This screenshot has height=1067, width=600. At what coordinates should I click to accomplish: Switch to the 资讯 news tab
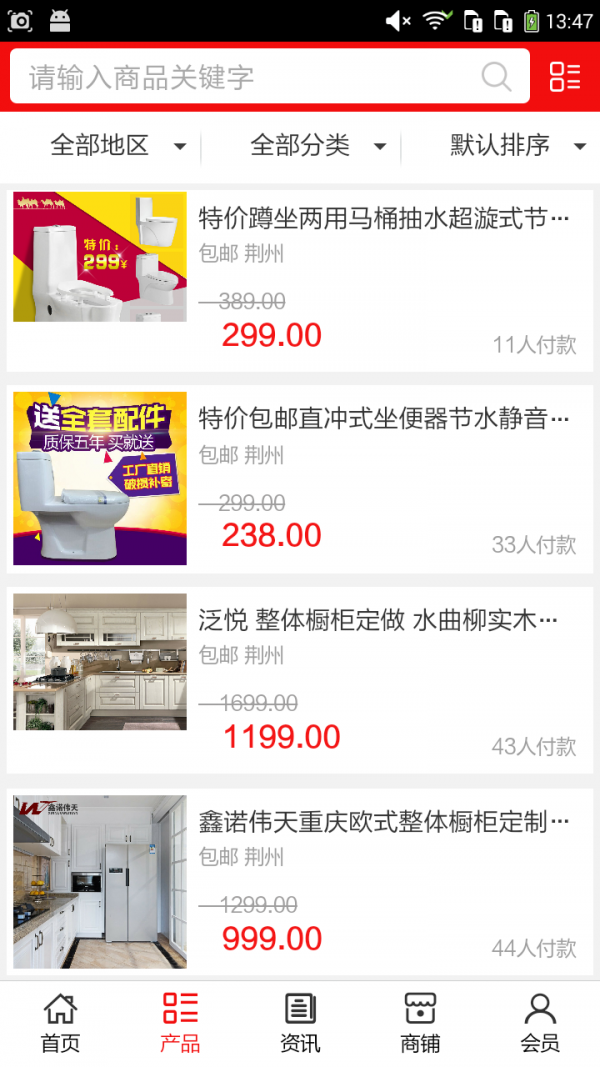tap(300, 1023)
